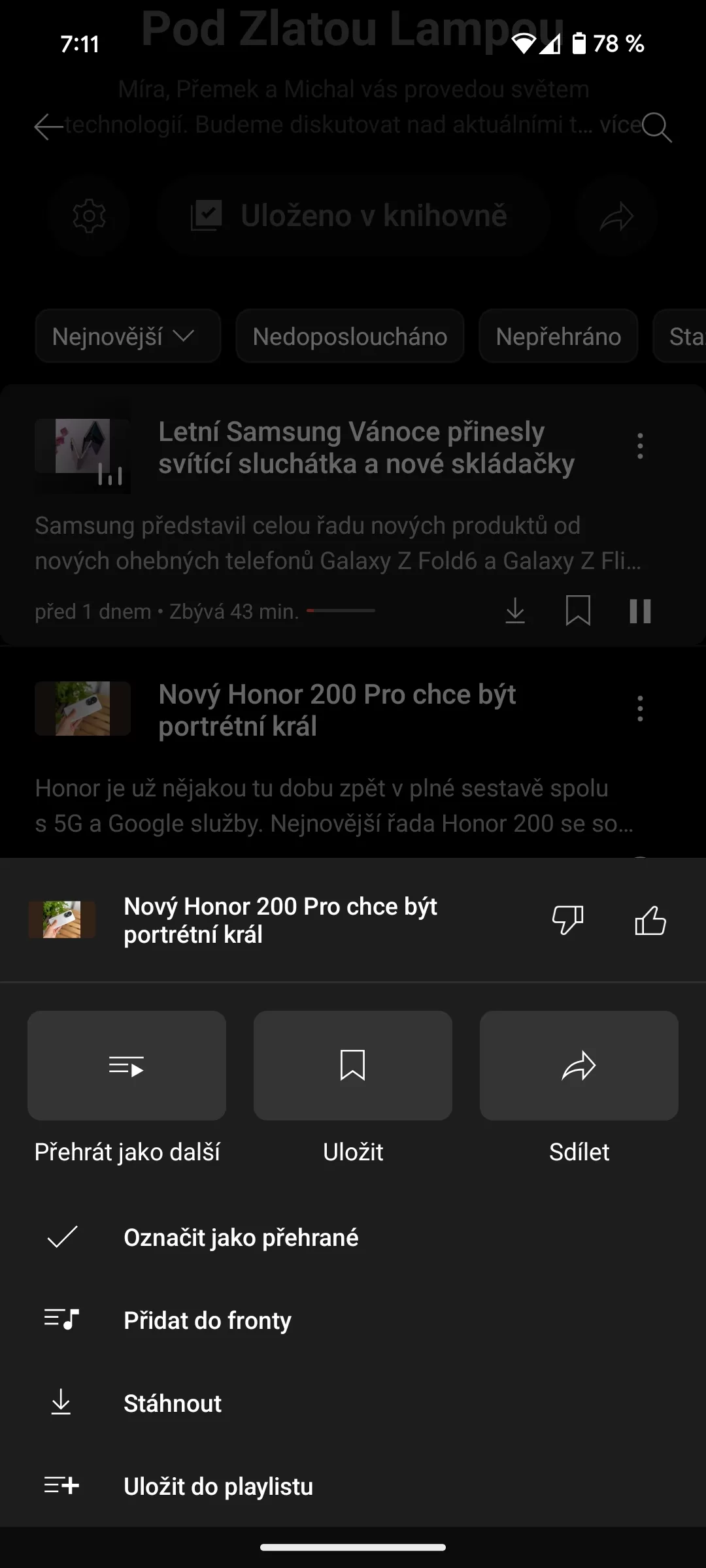Screen dimensions: 706x1568
Task: Open Uložit do playlistu option
Action: pyautogui.click(x=218, y=1486)
